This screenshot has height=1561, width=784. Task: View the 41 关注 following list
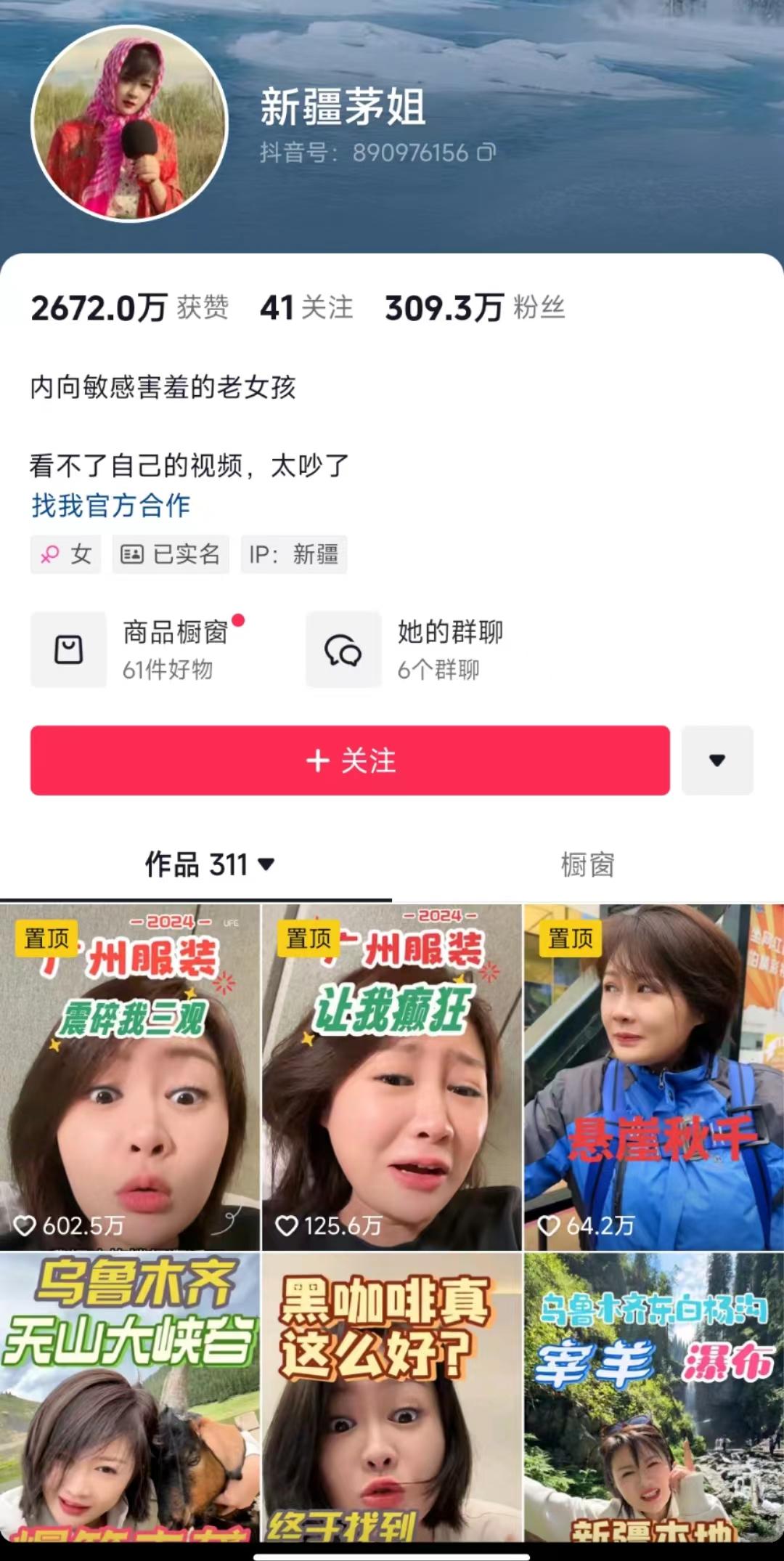[x=306, y=308]
